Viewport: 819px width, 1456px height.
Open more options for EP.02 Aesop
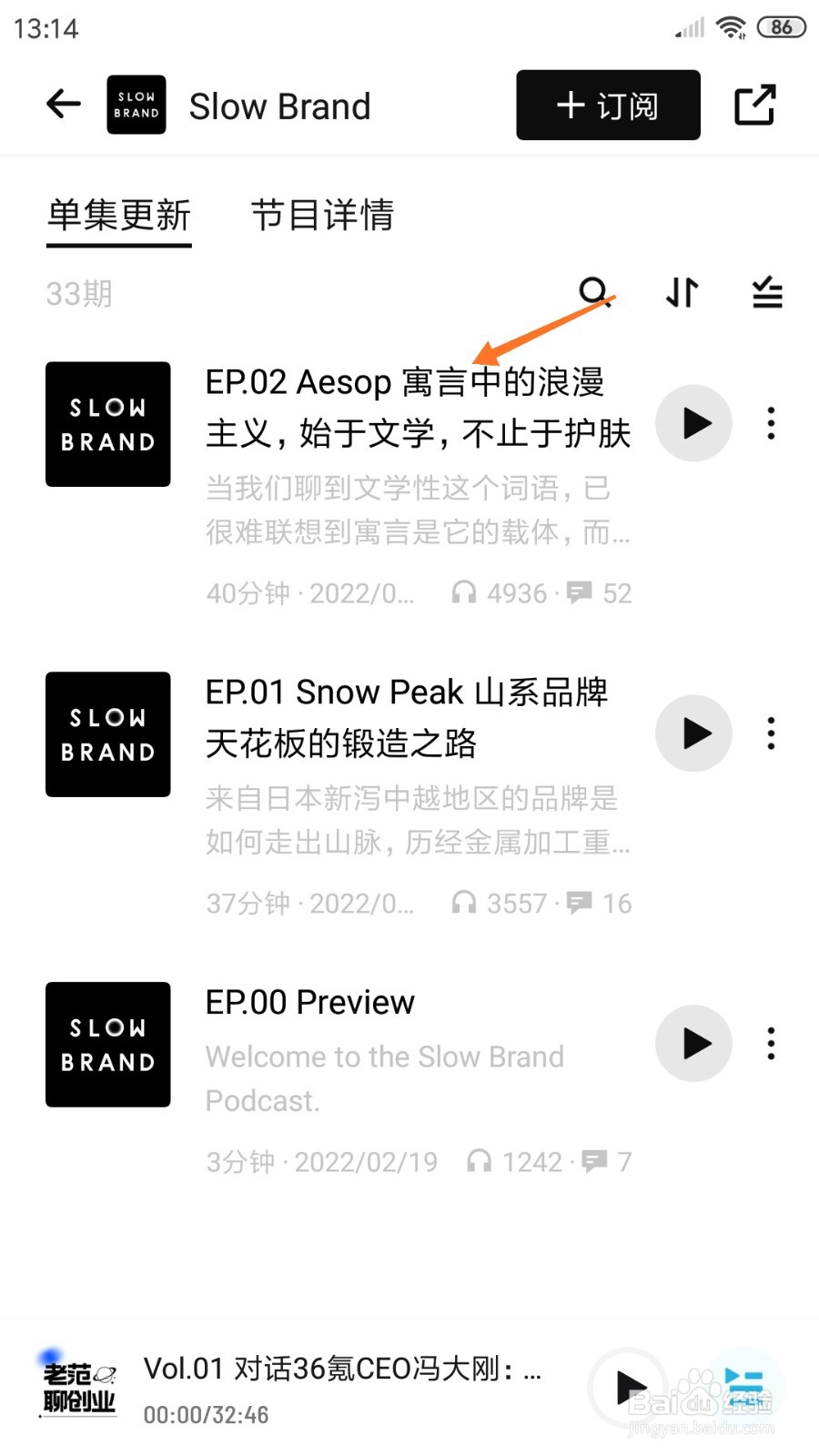click(x=772, y=423)
